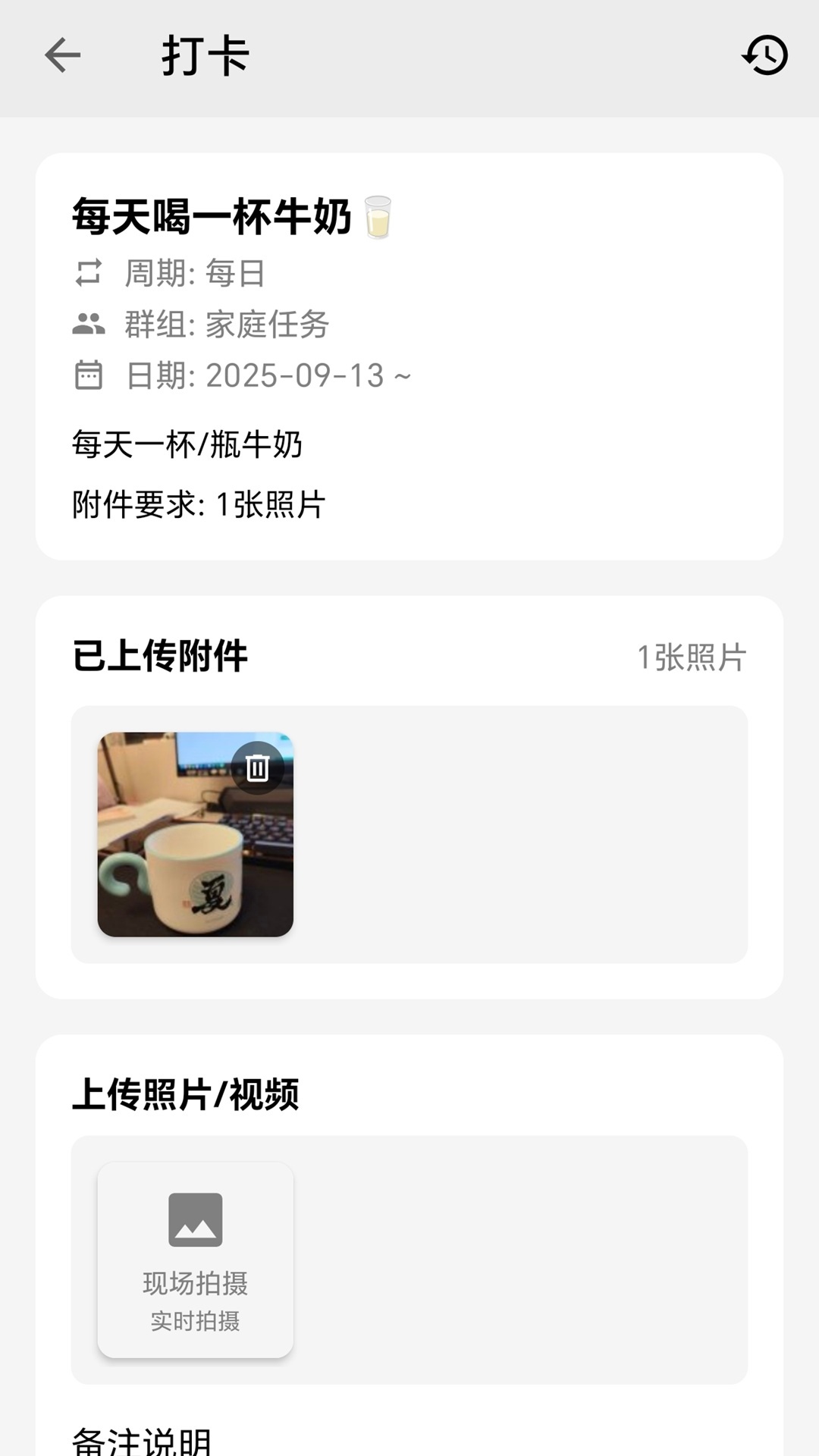Delete the uploaded photo with the trash icon
819x1456 pixels.
[259, 767]
